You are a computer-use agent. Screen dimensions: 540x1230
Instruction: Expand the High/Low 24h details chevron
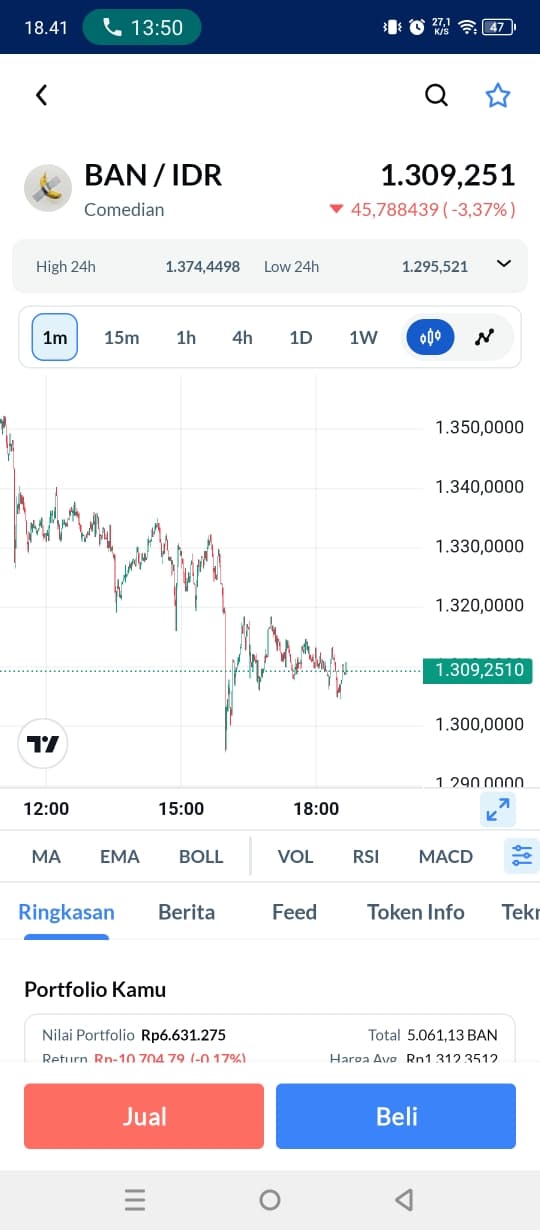504,265
